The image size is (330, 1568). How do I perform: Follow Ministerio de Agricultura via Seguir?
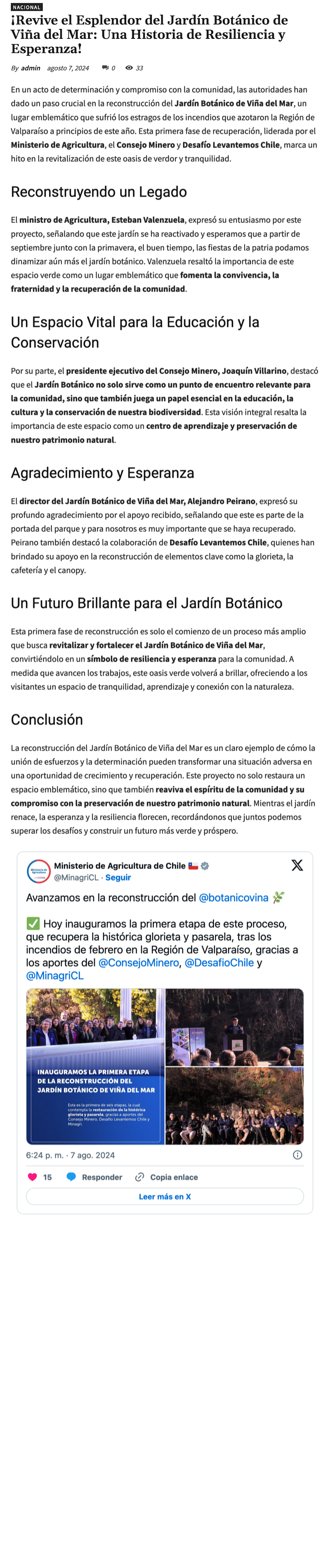(118, 878)
